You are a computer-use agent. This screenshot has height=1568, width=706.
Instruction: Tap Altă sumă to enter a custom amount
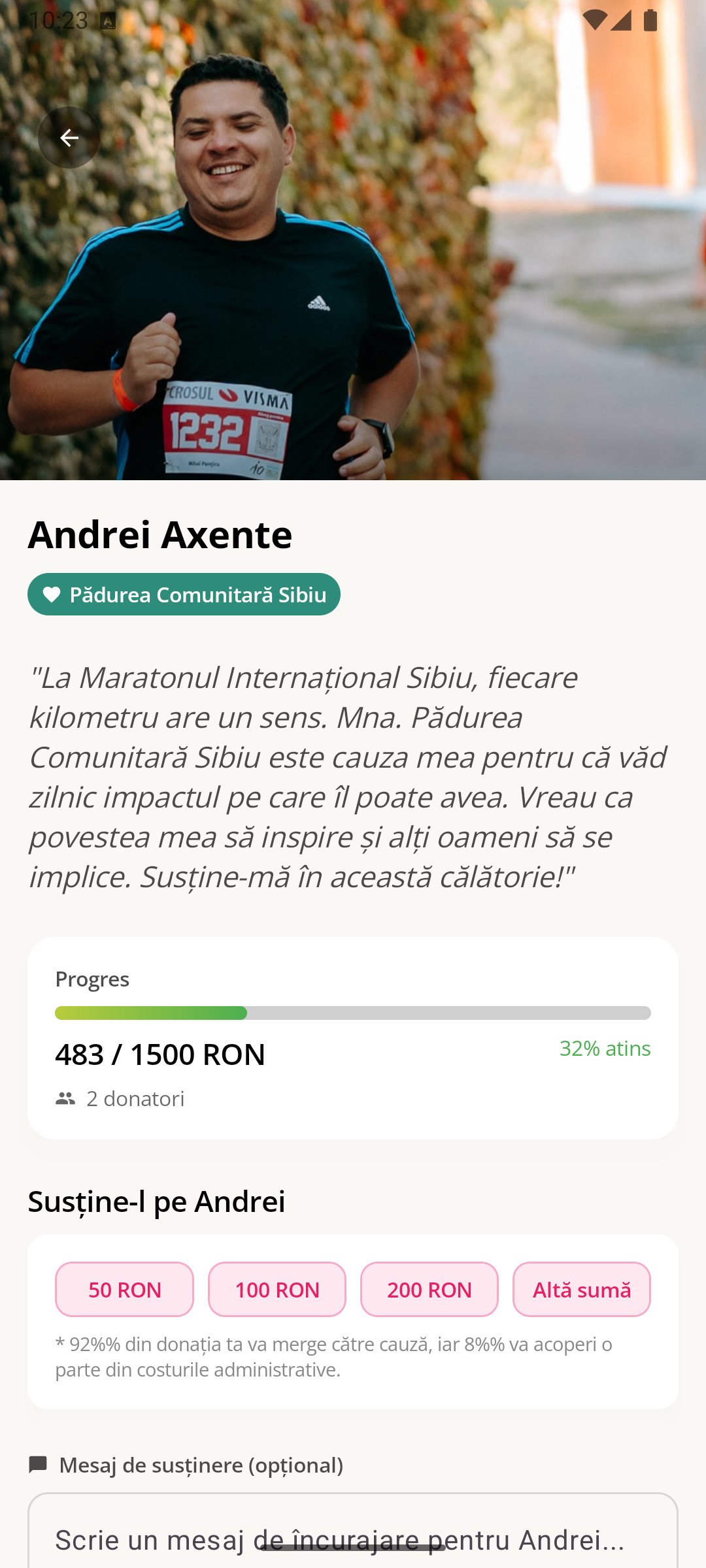[x=582, y=1290]
